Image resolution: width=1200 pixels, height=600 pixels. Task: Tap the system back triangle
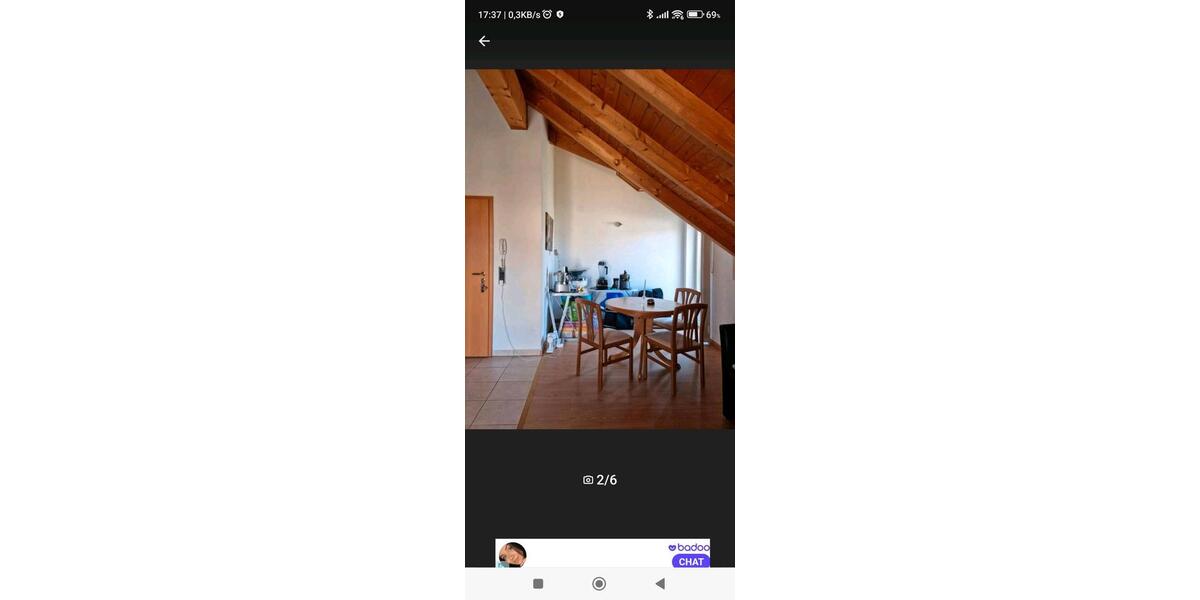tap(660, 584)
